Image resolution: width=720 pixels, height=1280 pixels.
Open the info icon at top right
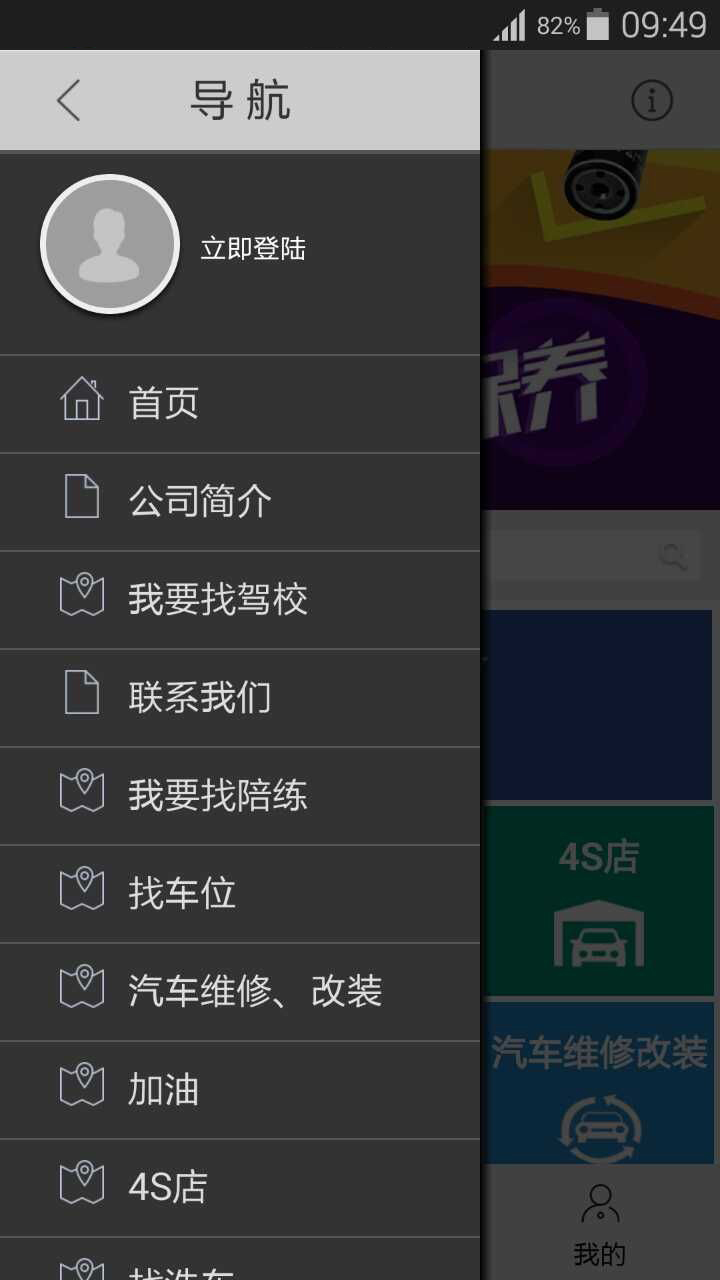[652, 100]
